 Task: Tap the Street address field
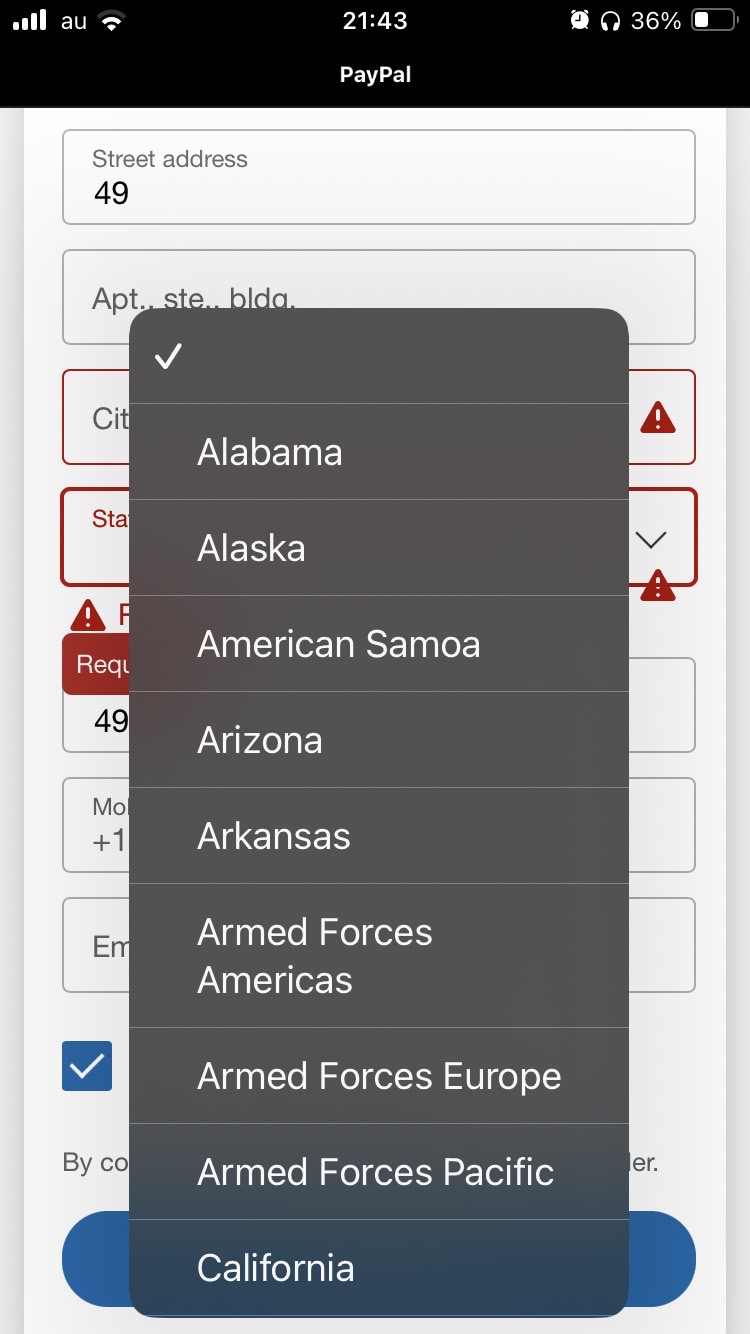pyautogui.click(x=379, y=177)
